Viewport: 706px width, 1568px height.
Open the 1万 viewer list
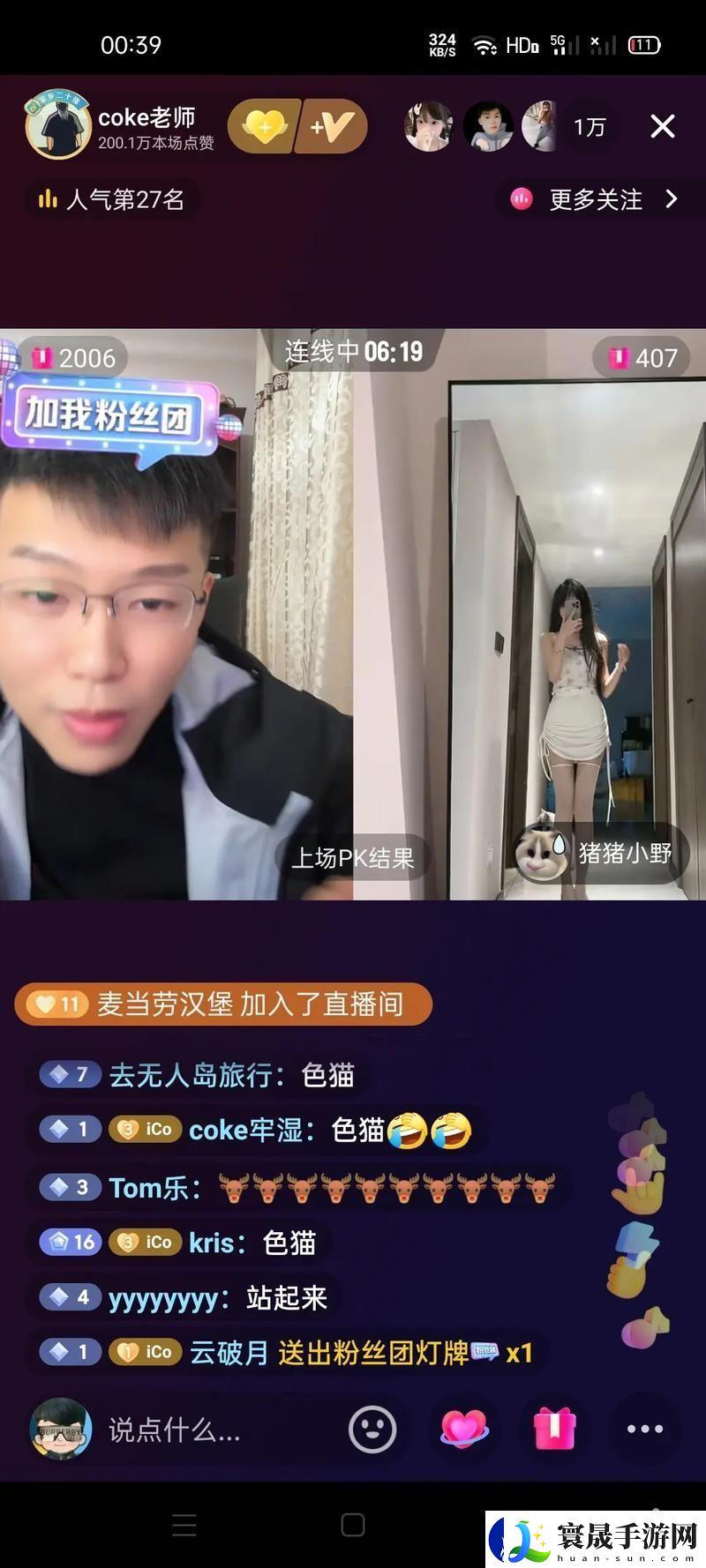pos(590,127)
